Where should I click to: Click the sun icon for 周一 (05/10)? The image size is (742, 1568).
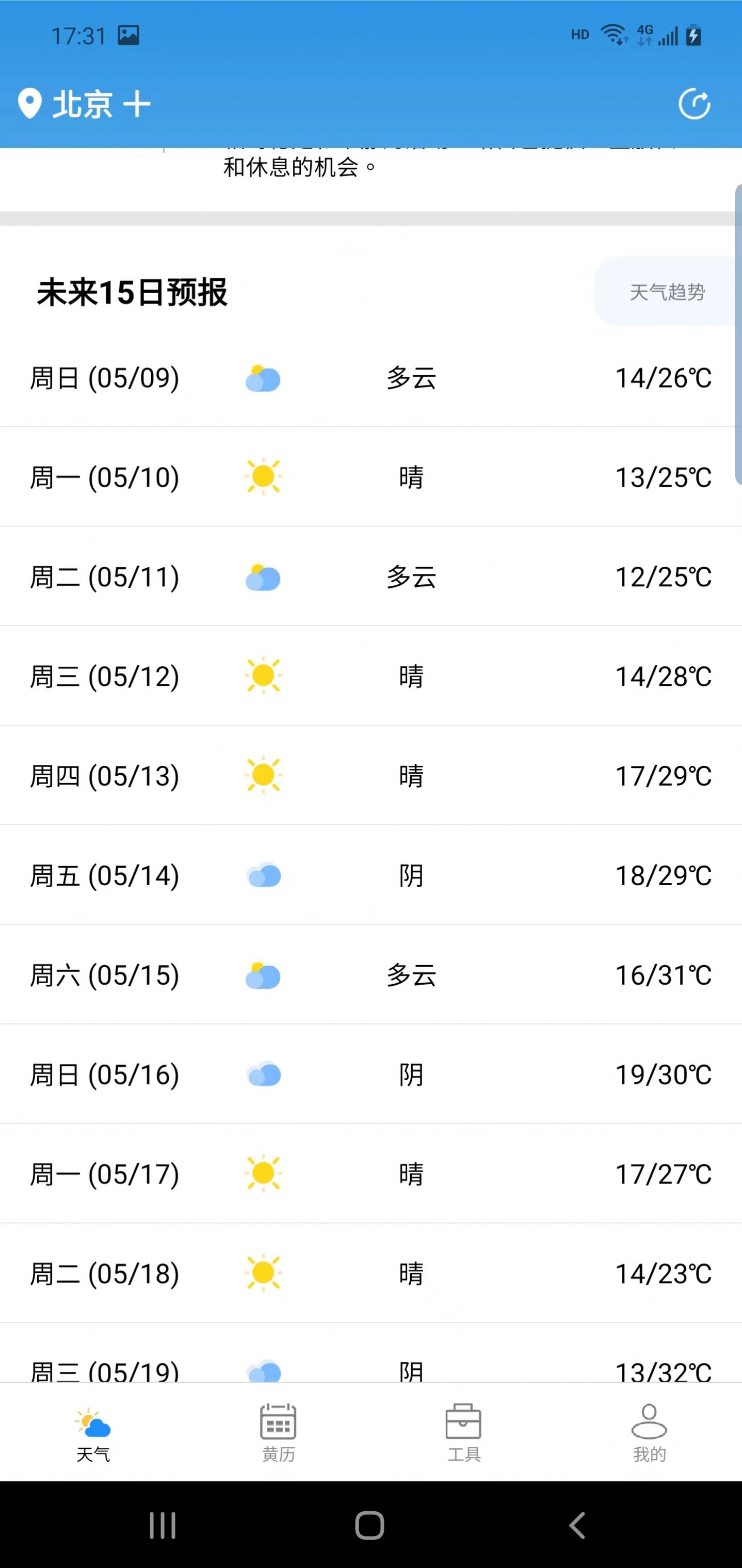point(263,477)
